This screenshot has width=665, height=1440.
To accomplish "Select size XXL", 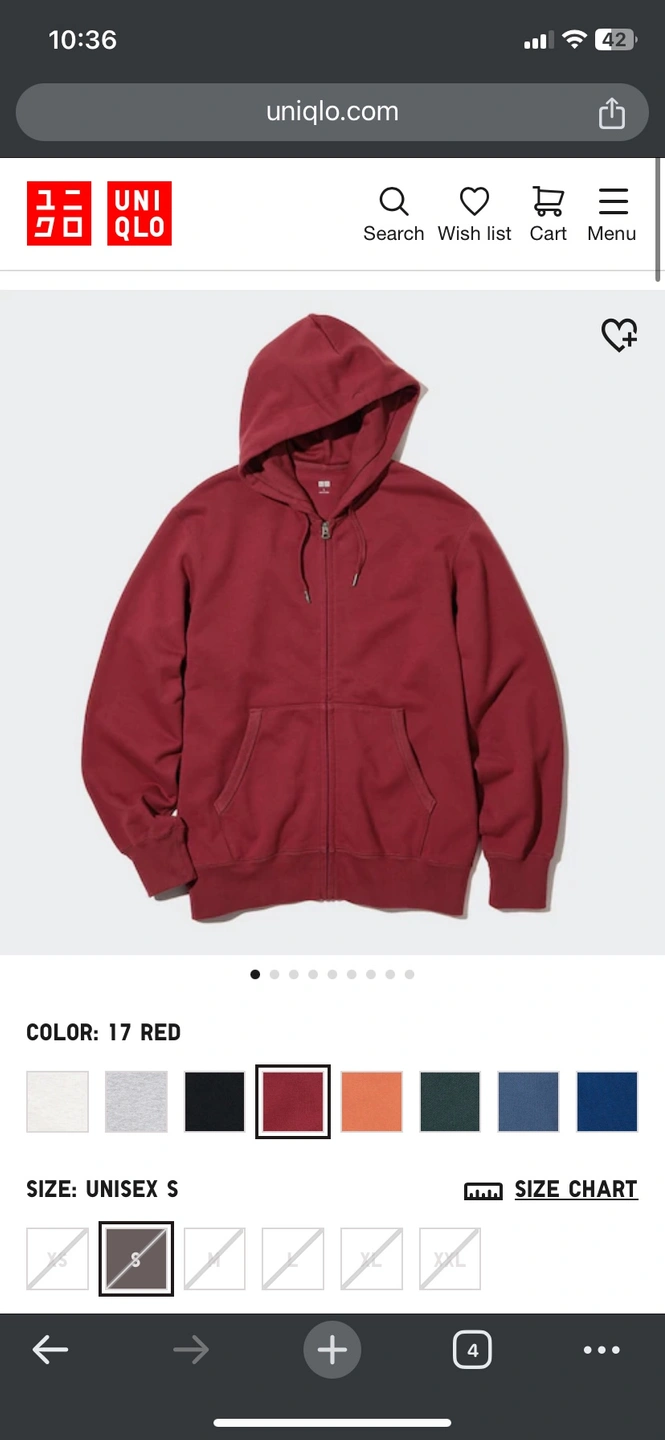I will click(x=450, y=1259).
